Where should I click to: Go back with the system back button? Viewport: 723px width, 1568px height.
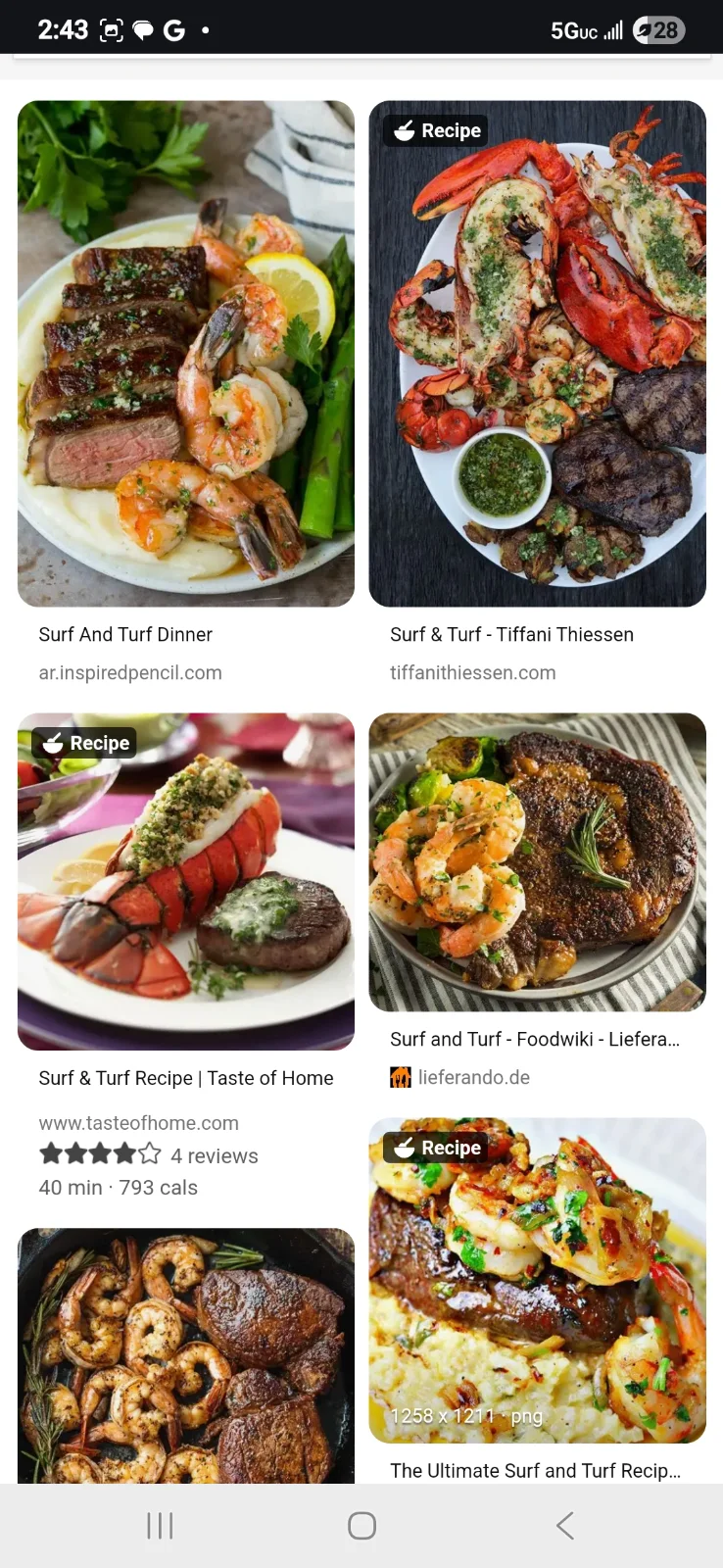click(564, 1525)
